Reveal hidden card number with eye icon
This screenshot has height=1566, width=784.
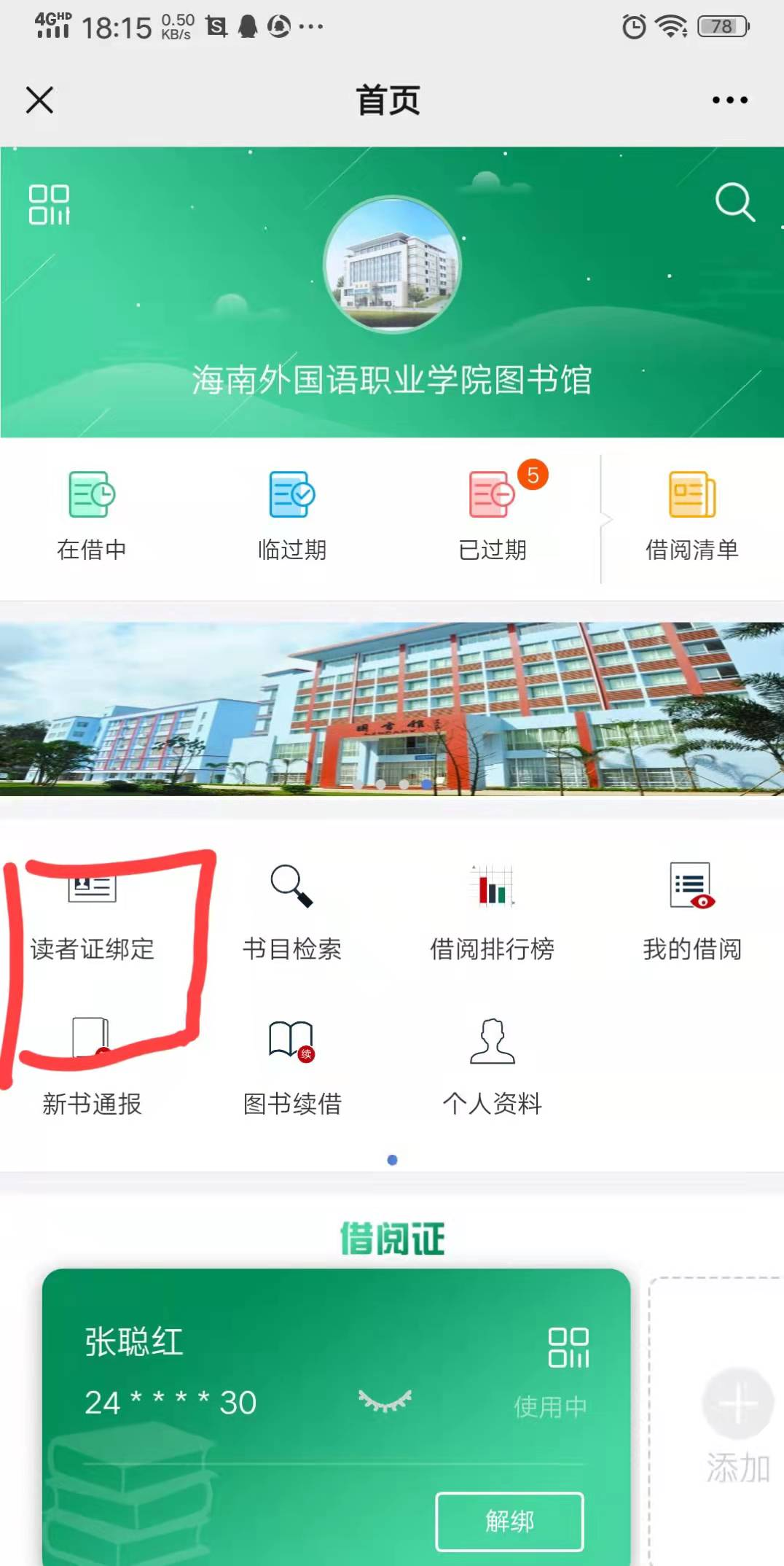tap(385, 1401)
